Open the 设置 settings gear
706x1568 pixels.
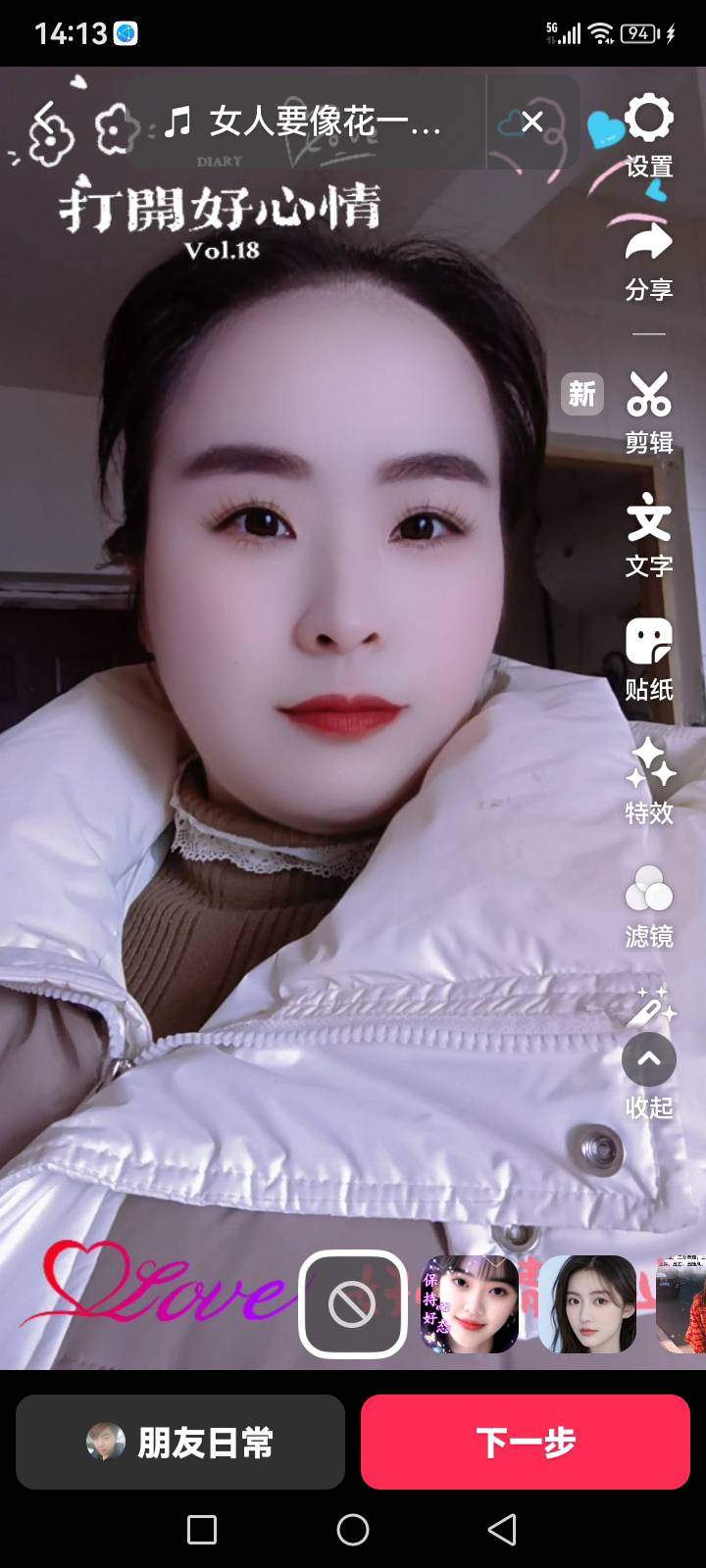coord(649,135)
